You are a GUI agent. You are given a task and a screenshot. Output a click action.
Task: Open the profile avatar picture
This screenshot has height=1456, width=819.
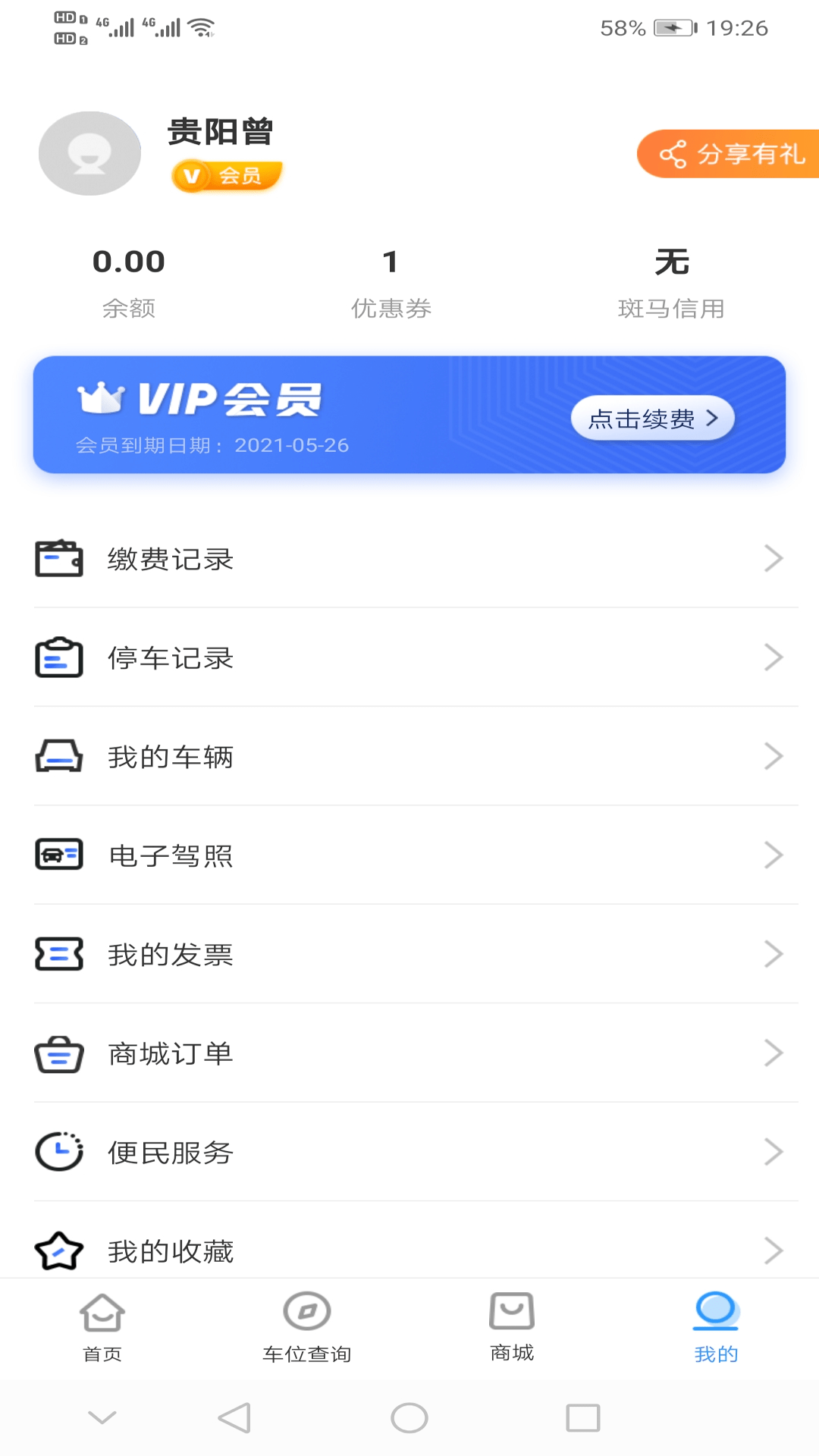(89, 153)
